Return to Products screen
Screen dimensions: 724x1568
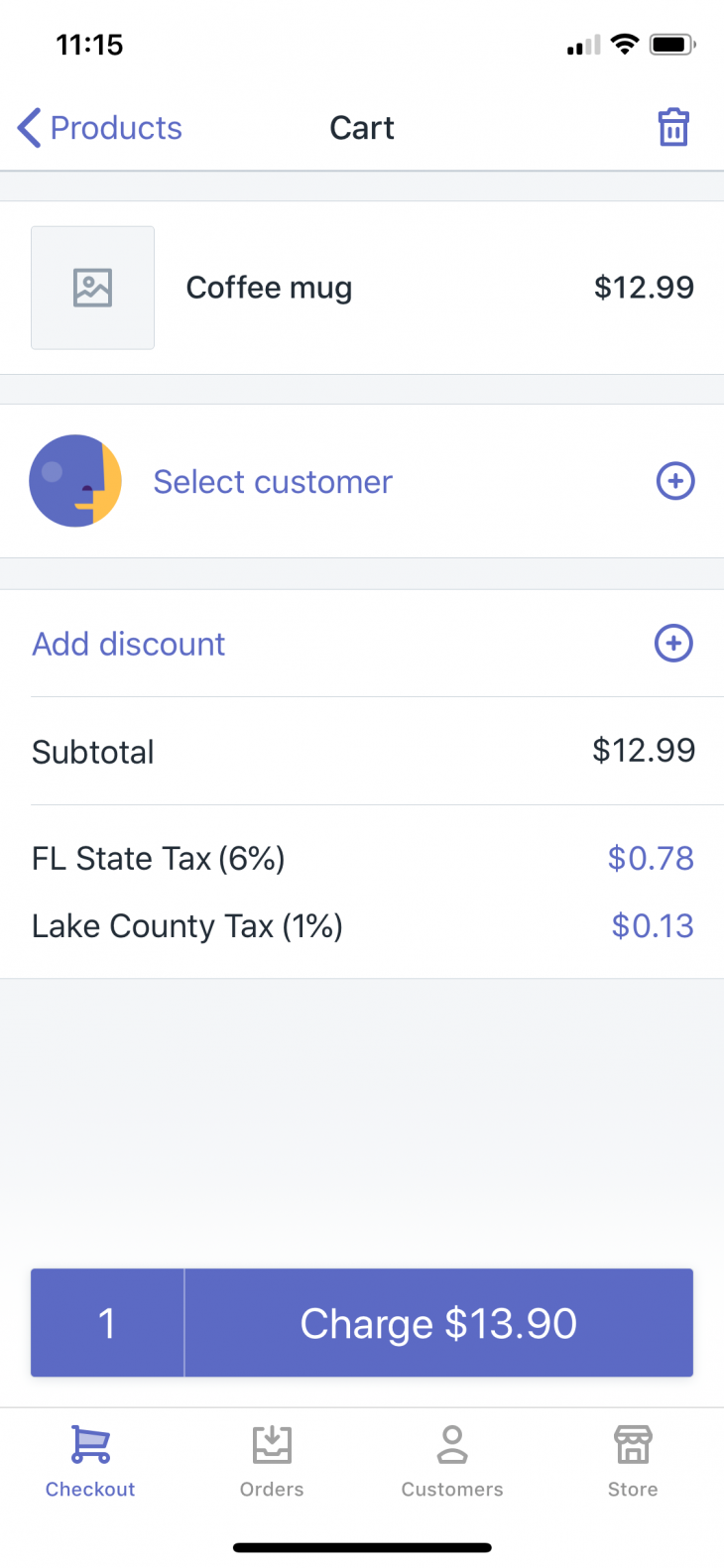coord(99,127)
